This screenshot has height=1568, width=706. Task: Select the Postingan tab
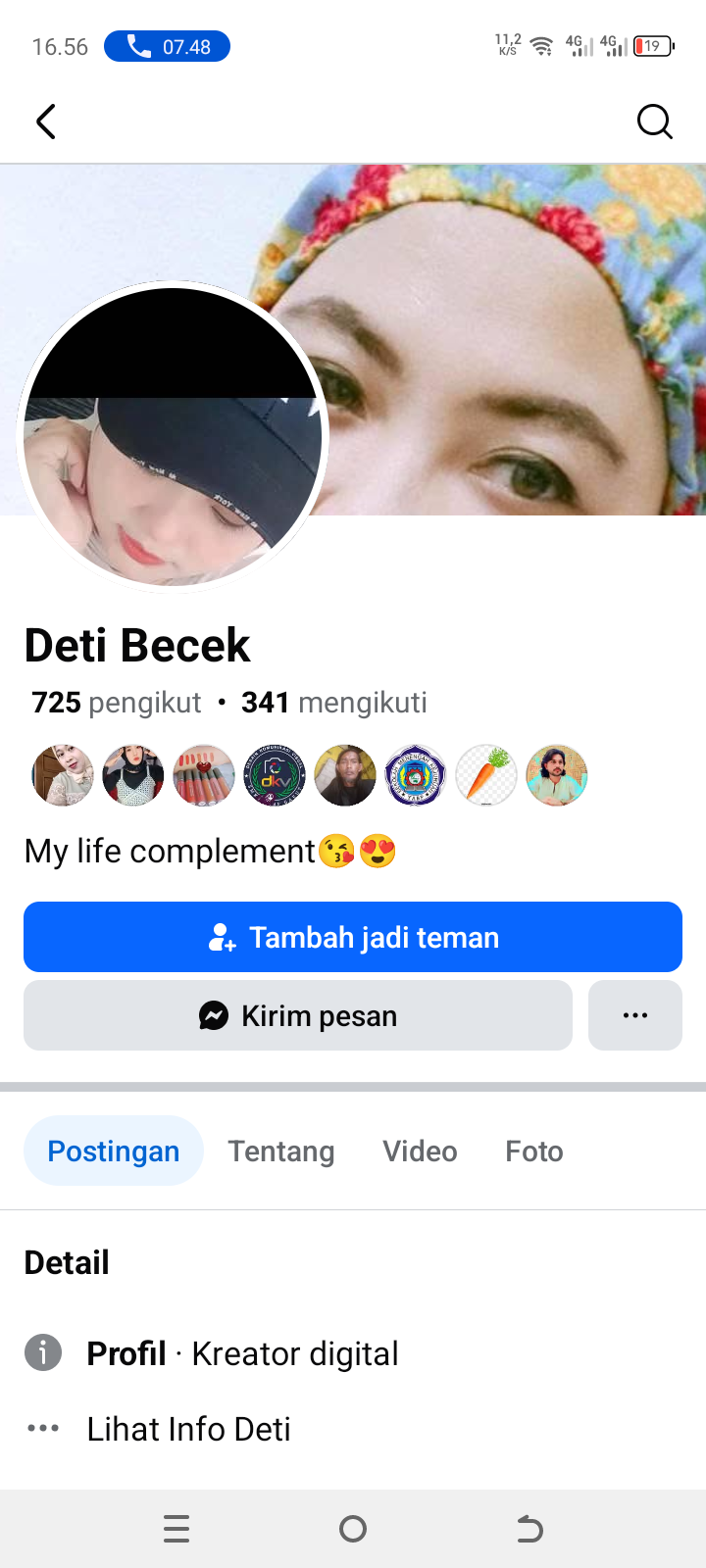(x=114, y=1151)
